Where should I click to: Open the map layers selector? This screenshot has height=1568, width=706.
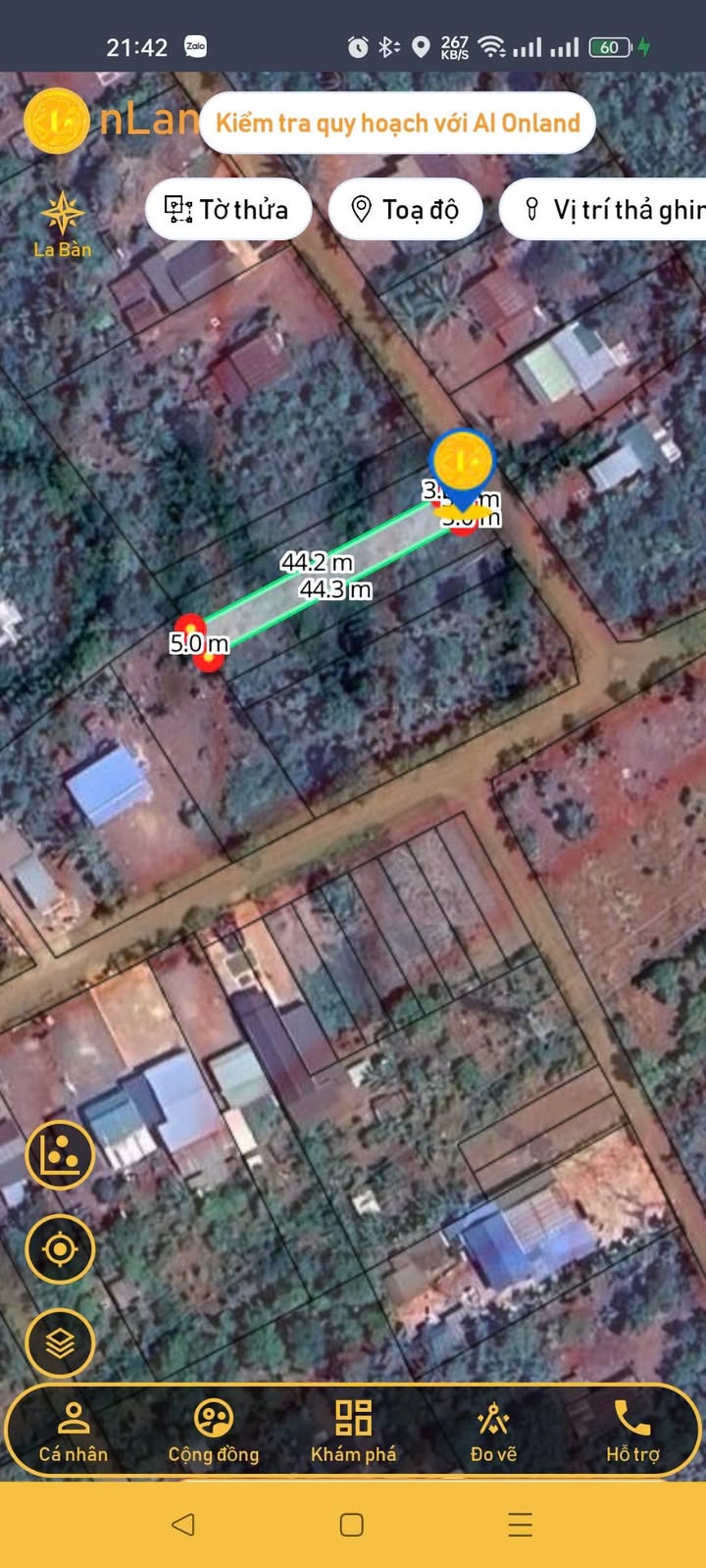pyautogui.click(x=60, y=1342)
